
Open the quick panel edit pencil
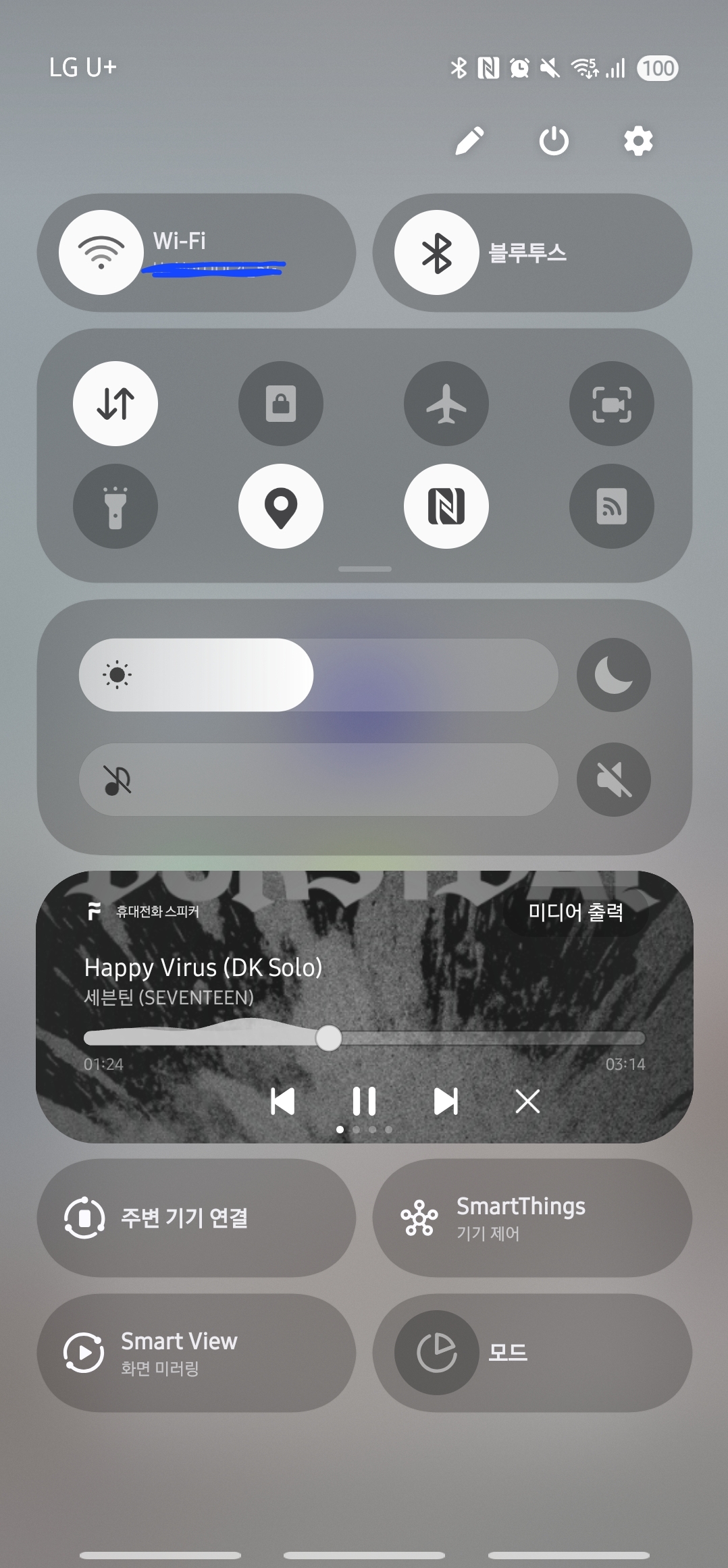click(469, 141)
